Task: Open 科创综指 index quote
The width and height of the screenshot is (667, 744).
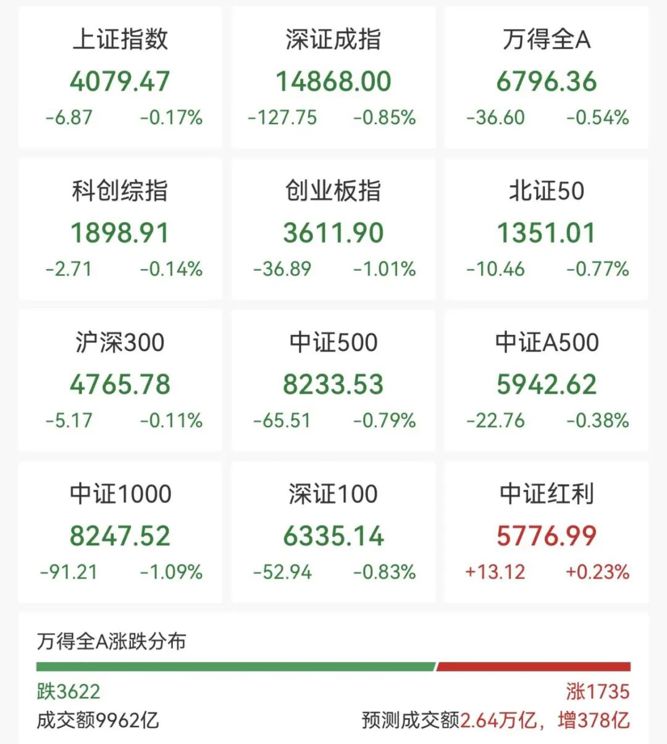Action: point(121,231)
